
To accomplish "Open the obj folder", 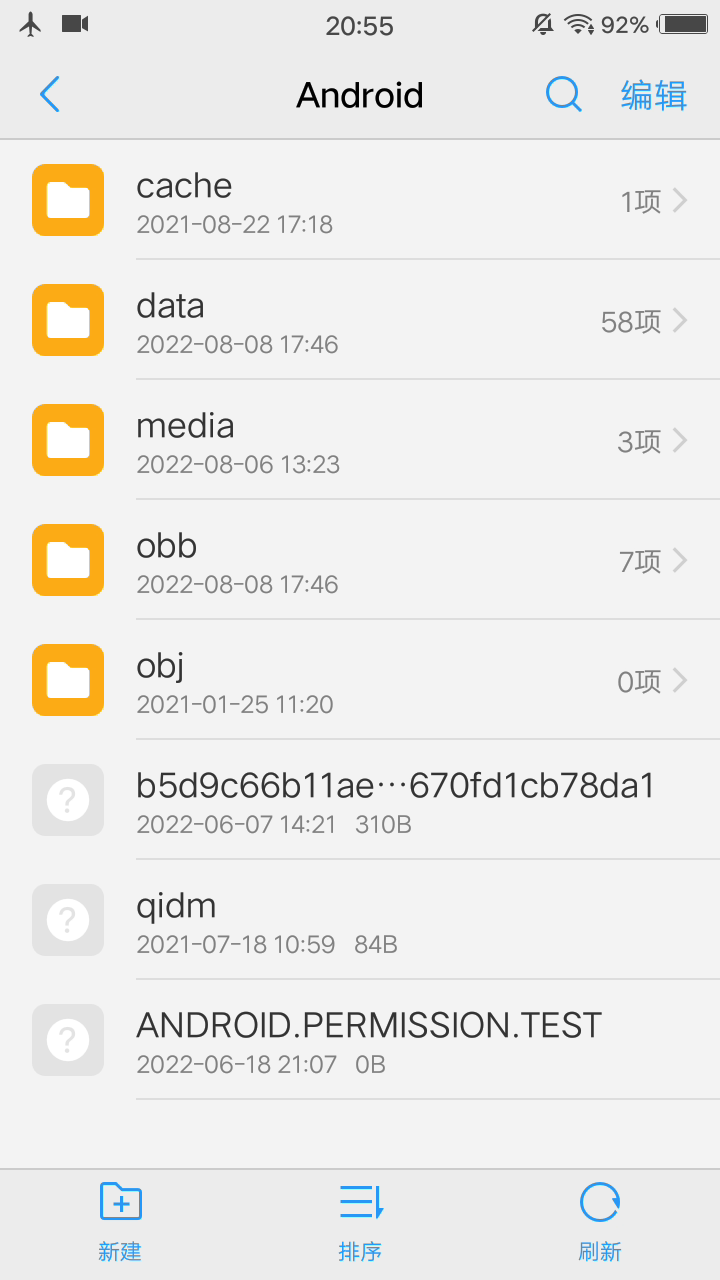I will [x=360, y=680].
